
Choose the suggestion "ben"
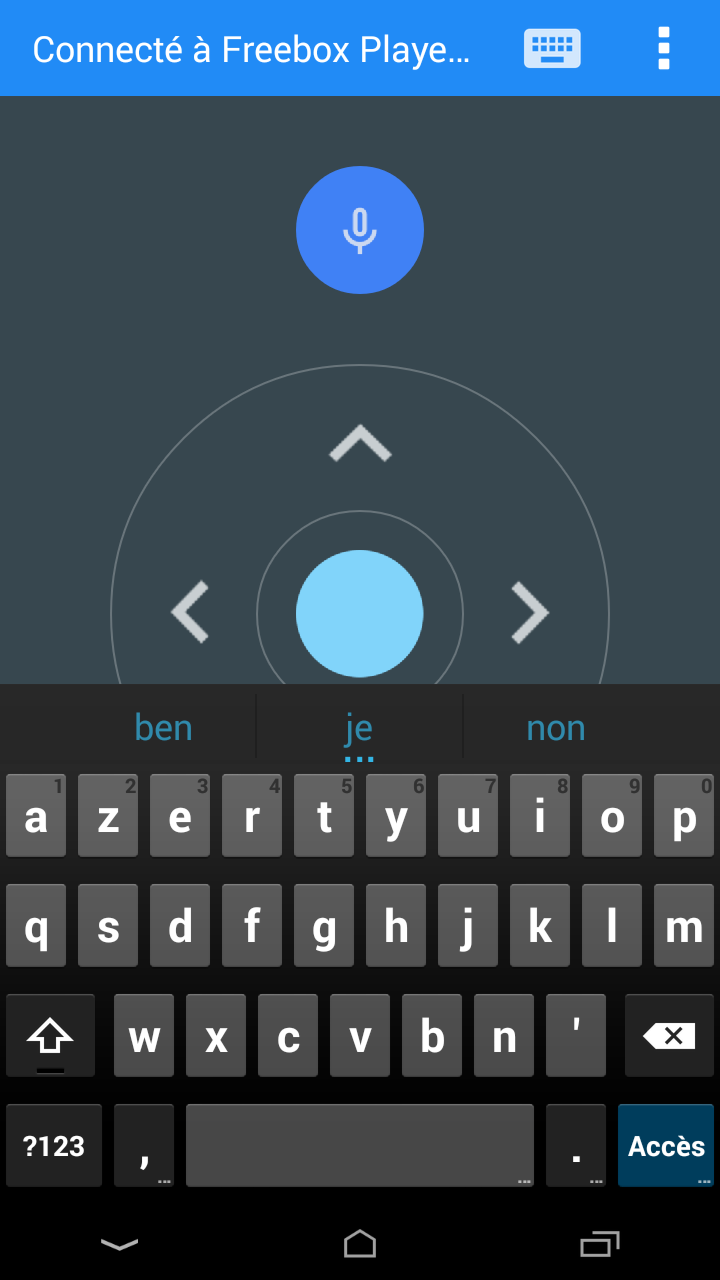[163, 728]
